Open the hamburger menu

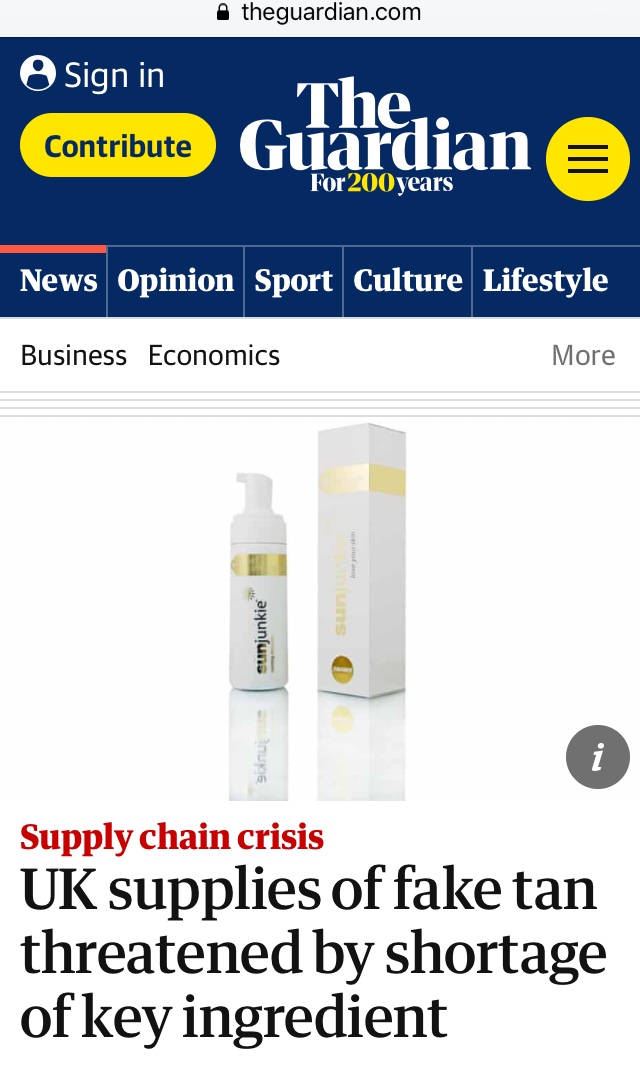pos(588,159)
